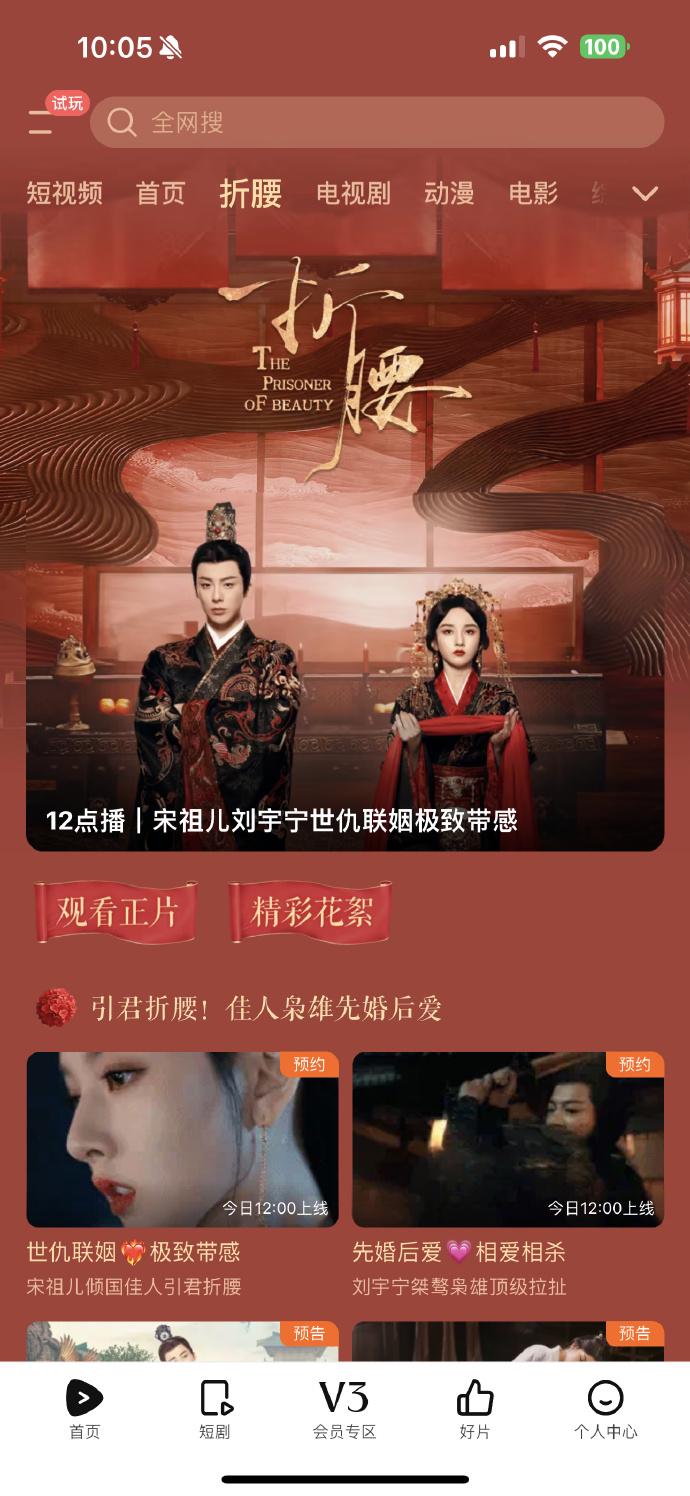
Task: Open the 电影 tab
Action: (532, 193)
